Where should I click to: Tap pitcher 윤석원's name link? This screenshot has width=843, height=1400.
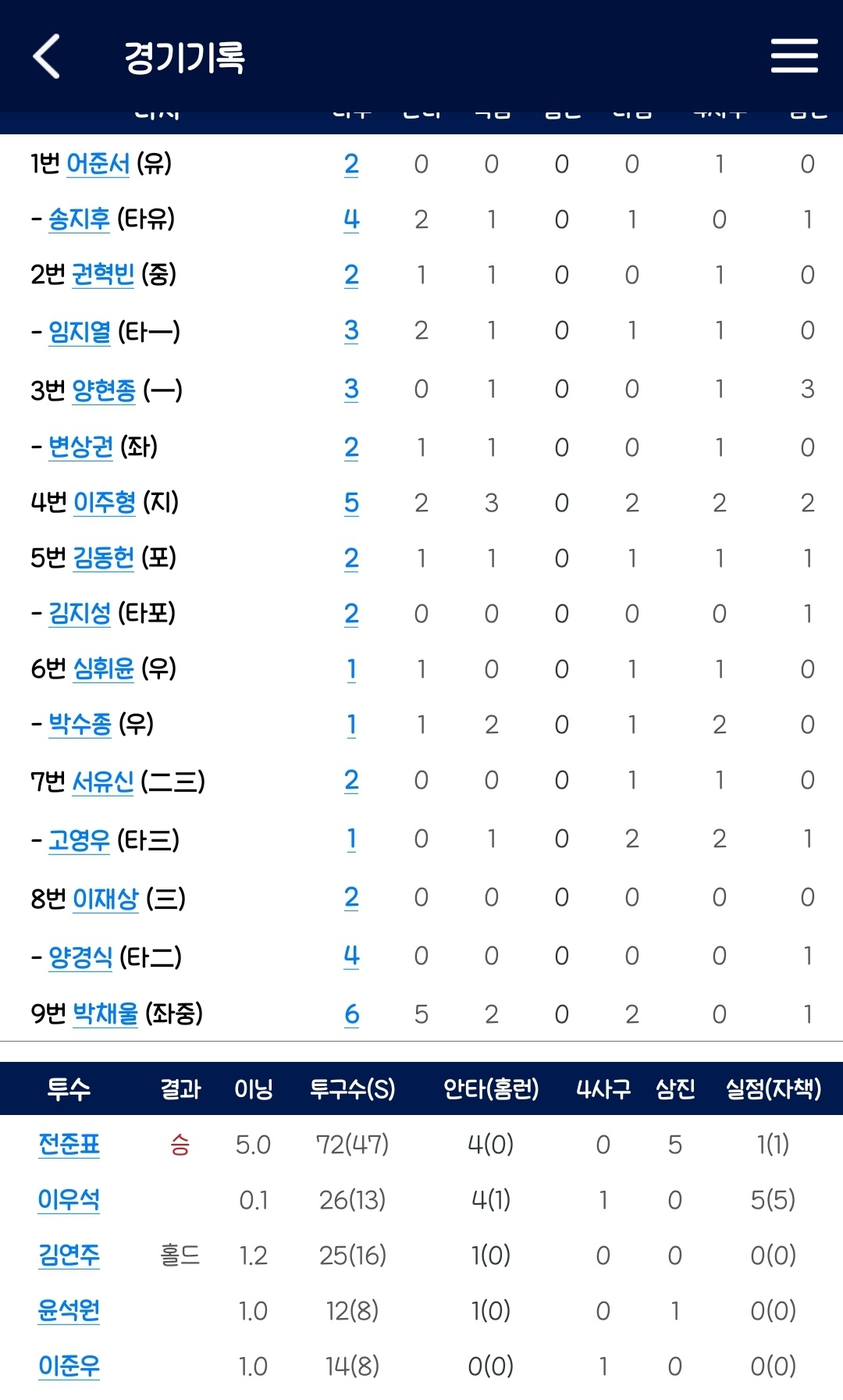click(69, 1310)
